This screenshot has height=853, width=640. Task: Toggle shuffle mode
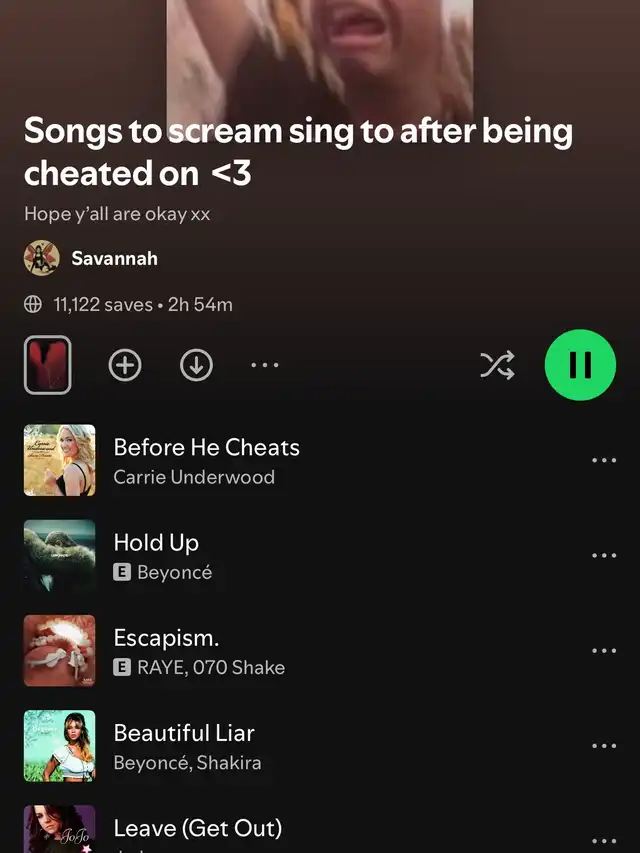point(497,365)
